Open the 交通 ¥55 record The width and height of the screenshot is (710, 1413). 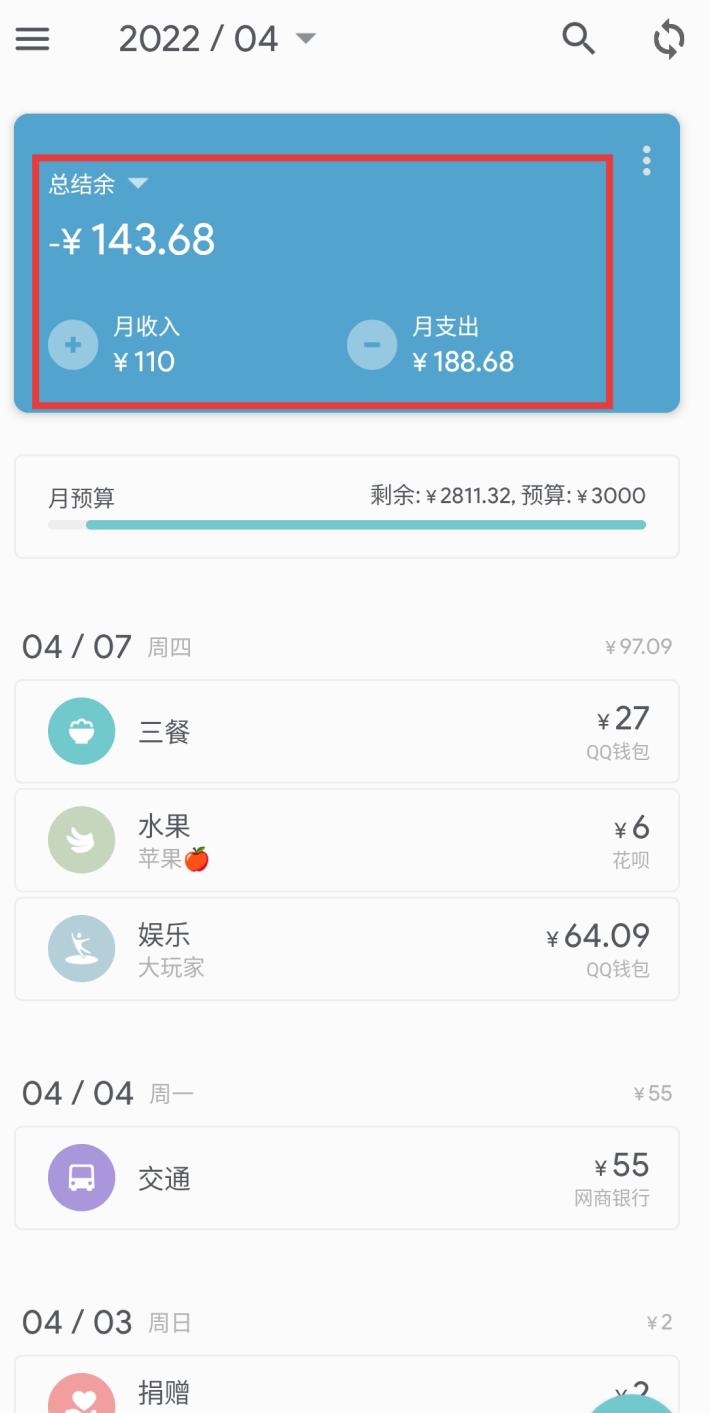coord(347,1178)
